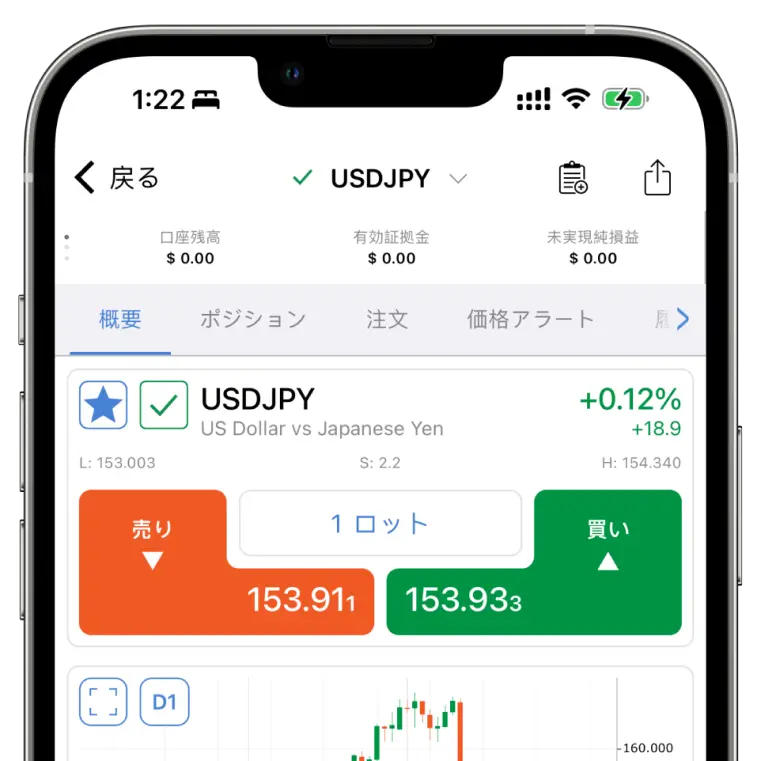Show more tabs with the right chevron
Screen dimensions: 761x761
[682, 319]
